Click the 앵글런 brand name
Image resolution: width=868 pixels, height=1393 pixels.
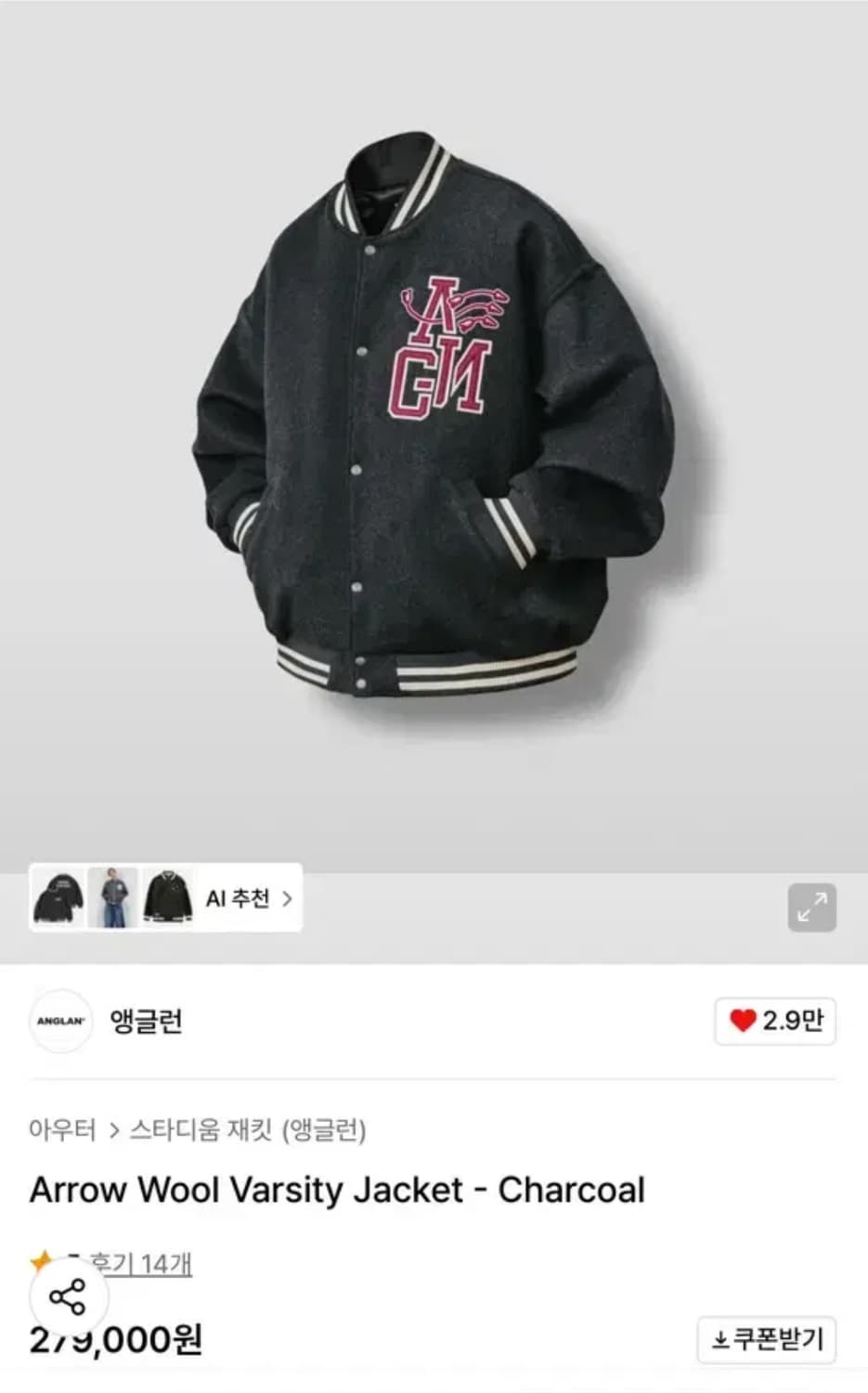pyautogui.click(x=148, y=1022)
